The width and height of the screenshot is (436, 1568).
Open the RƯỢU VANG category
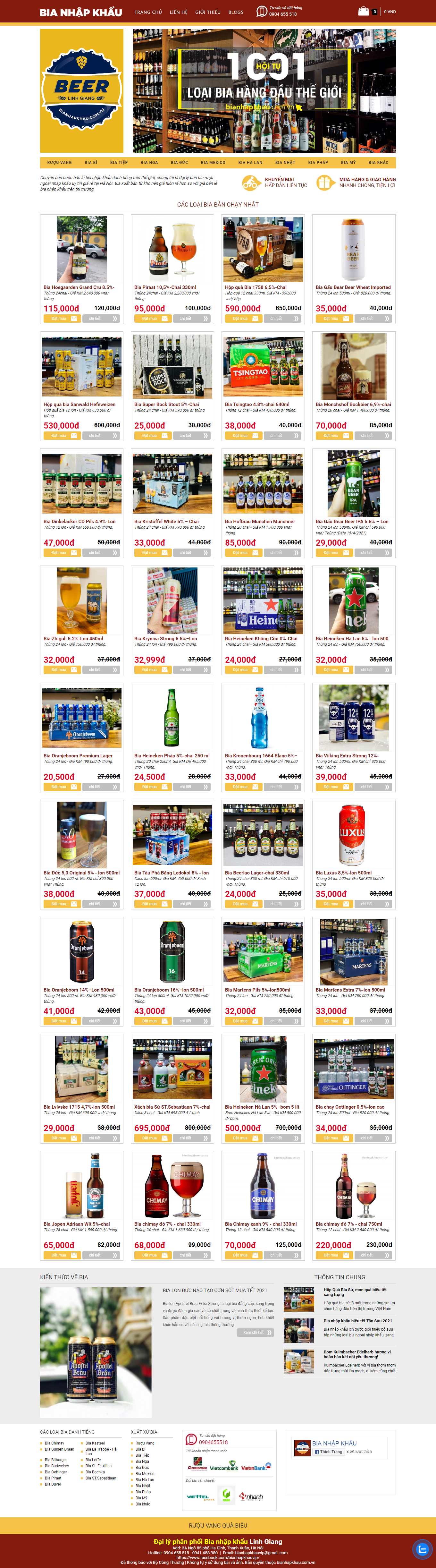pyautogui.click(x=60, y=163)
